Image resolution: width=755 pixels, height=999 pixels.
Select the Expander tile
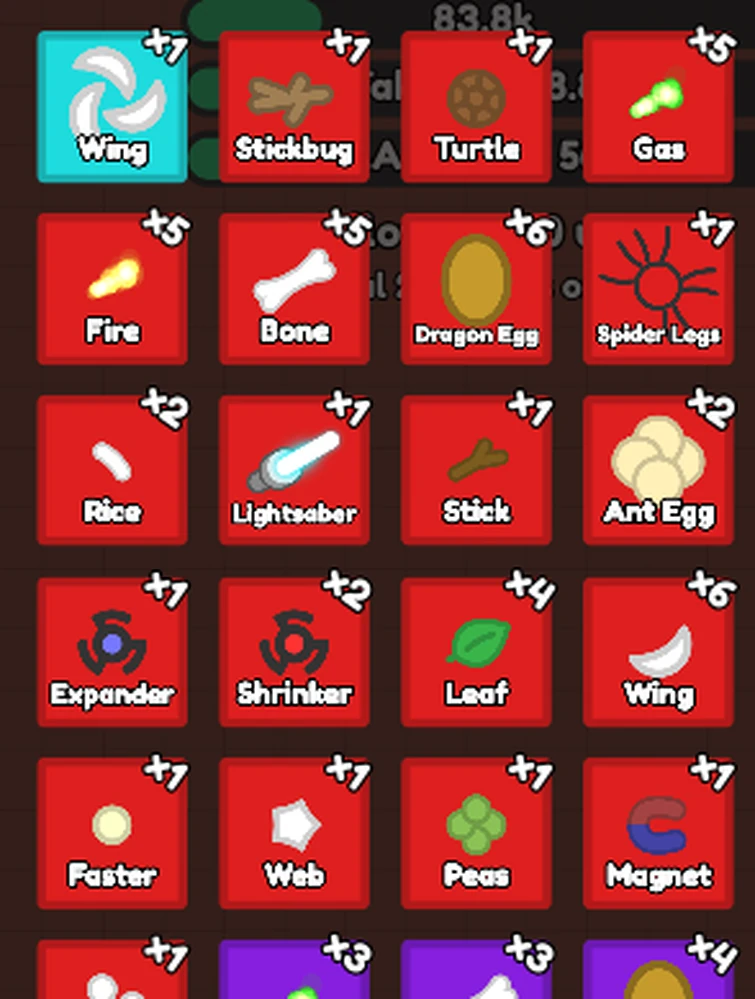112,653
